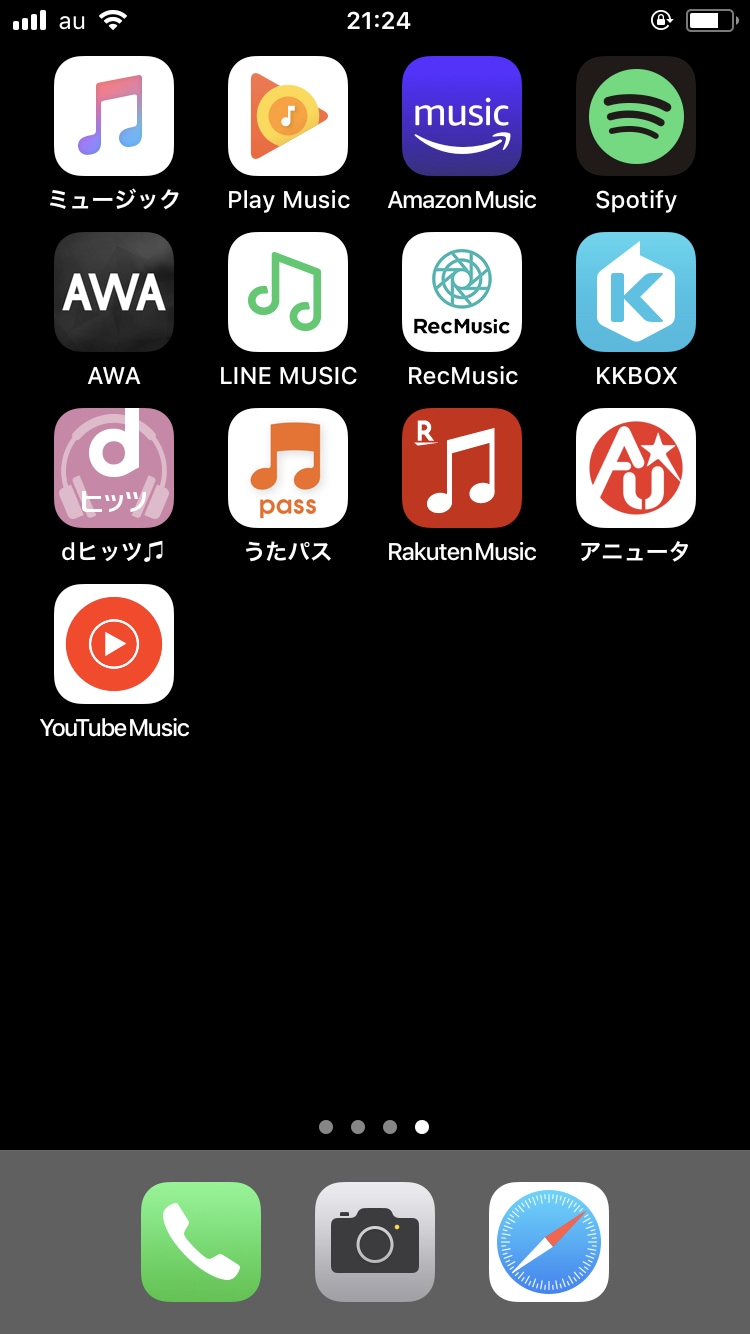Start the Spotify app
The height and width of the screenshot is (1334, 750).
pos(636,116)
